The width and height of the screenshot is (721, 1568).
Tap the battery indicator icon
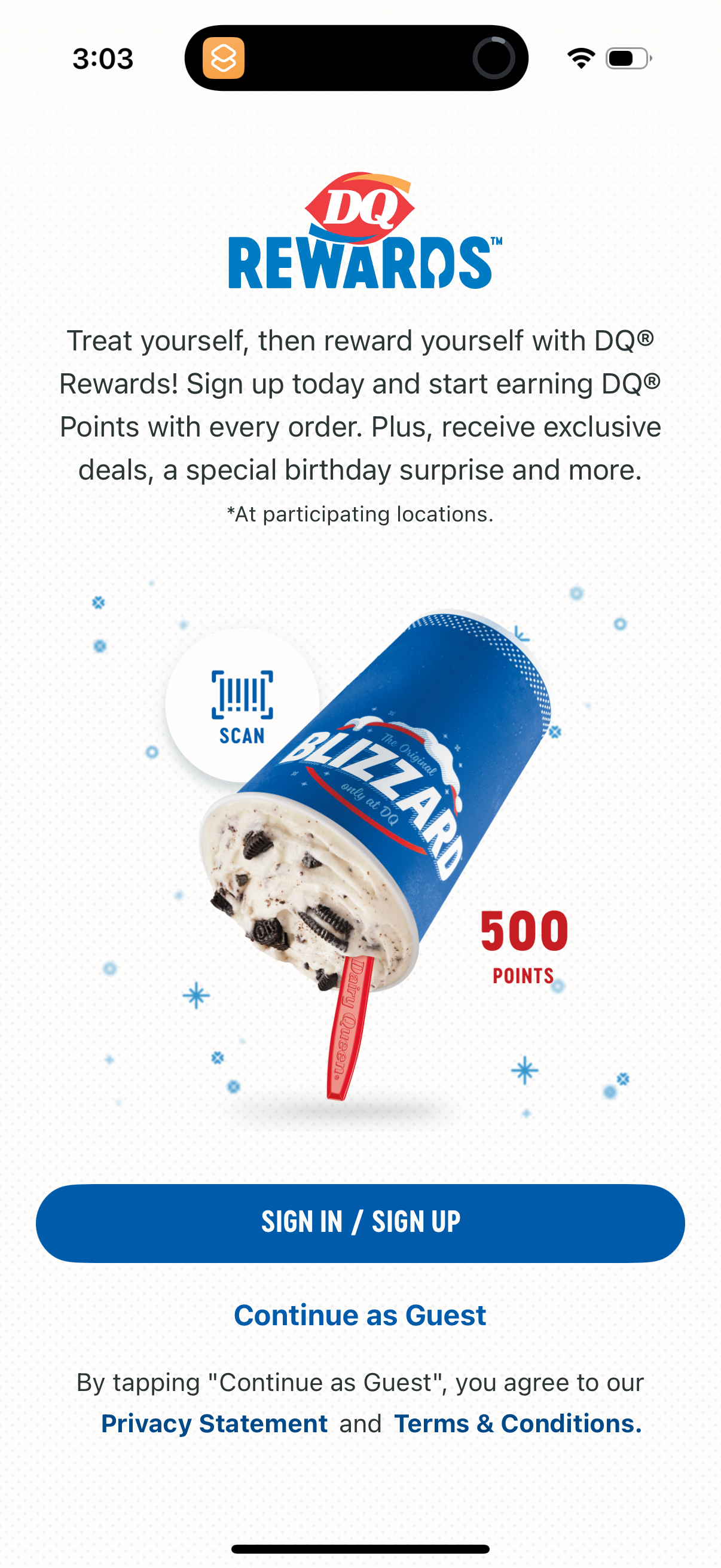click(x=627, y=58)
